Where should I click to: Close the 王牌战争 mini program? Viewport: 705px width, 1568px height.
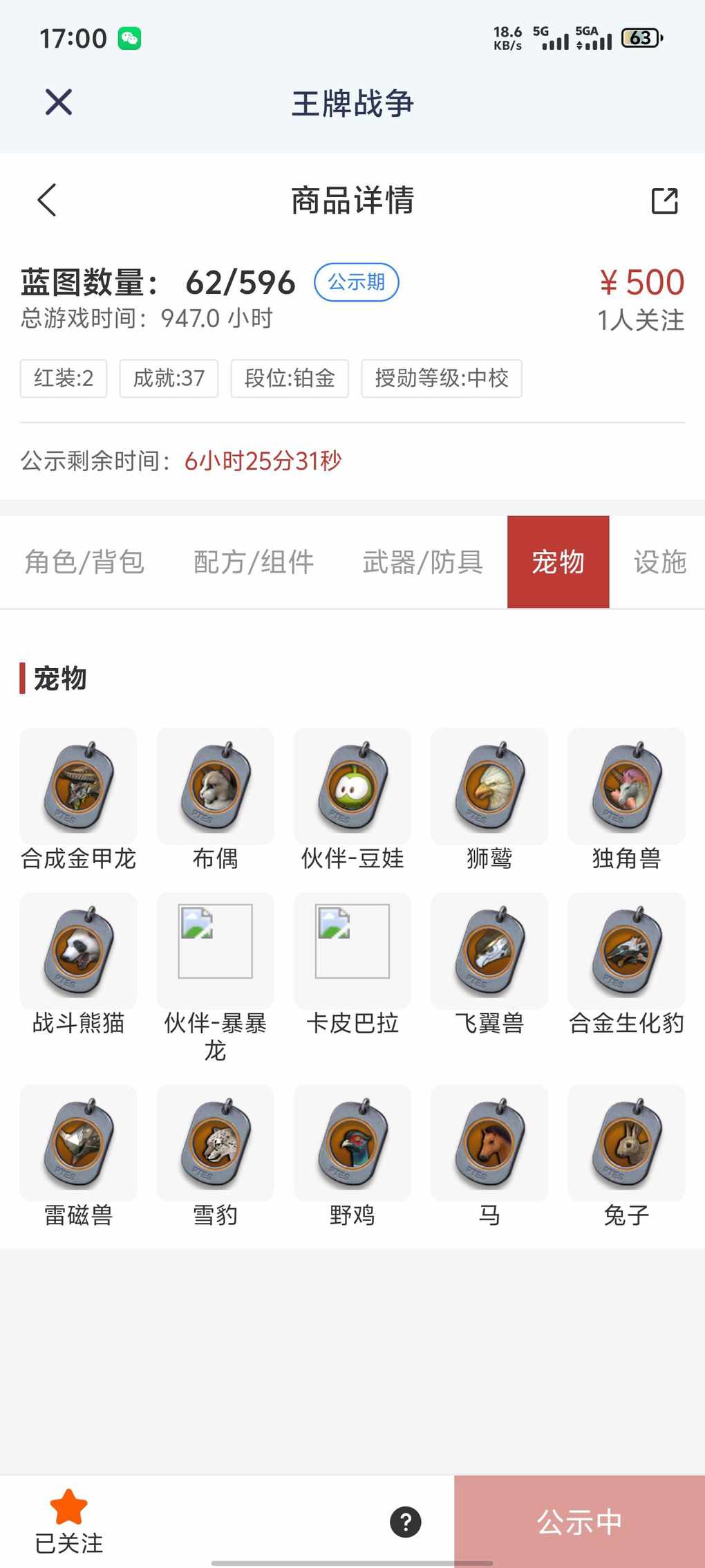coord(59,102)
